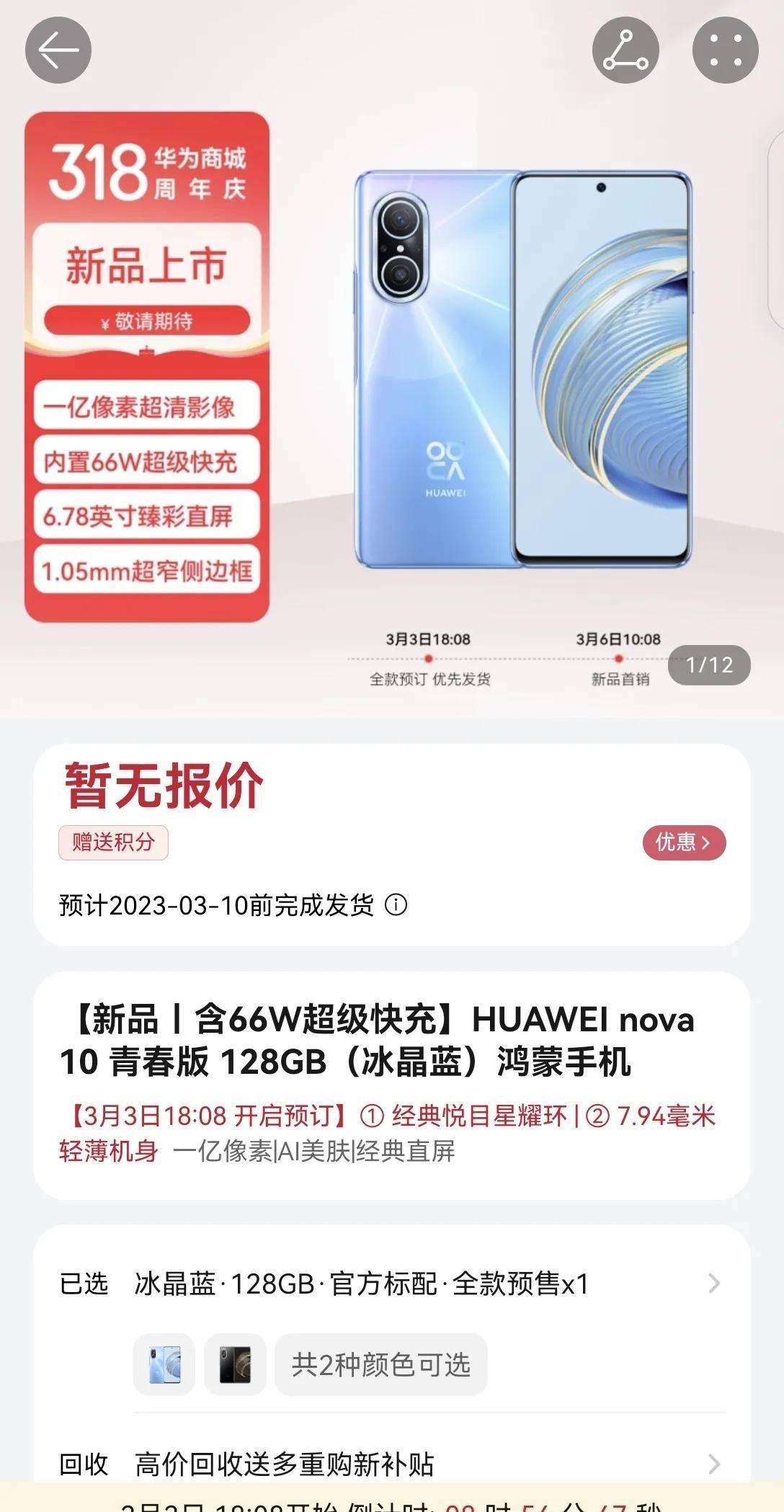The width and height of the screenshot is (784, 1512).
Task: Share this nova 10 product page
Action: (x=625, y=50)
